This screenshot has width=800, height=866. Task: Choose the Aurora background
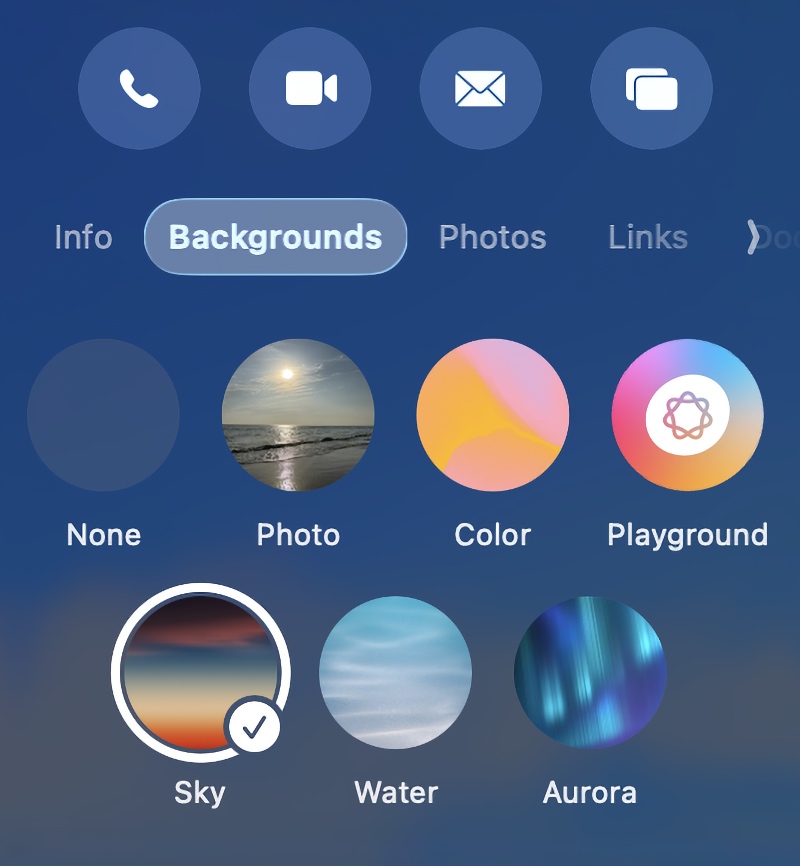click(x=590, y=673)
